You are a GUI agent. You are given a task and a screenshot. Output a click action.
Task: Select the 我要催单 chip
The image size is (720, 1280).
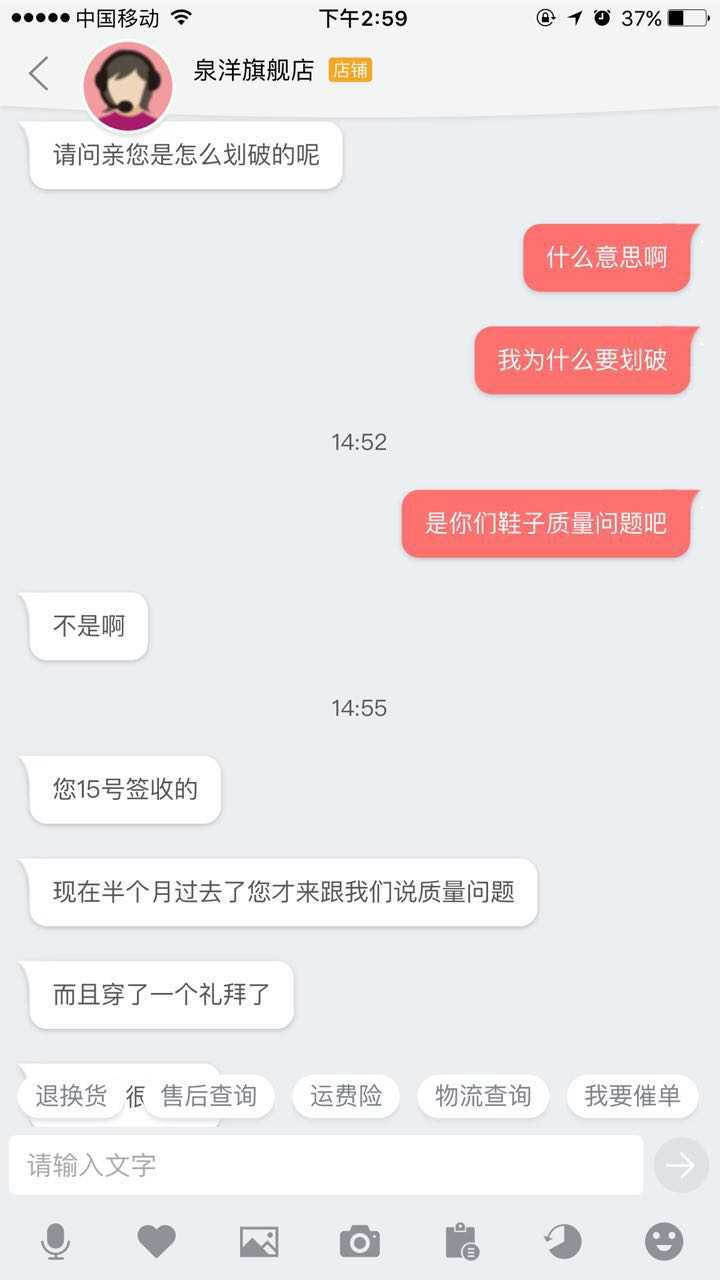coord(632,1096)
